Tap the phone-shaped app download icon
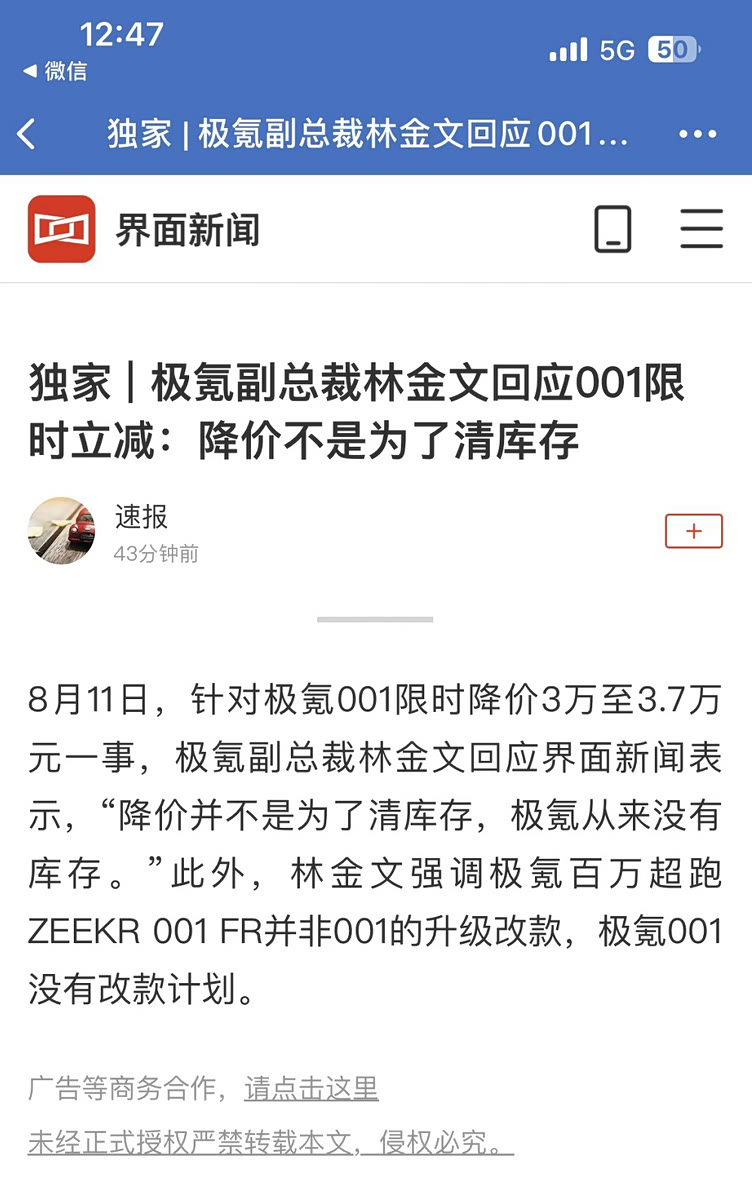The width and height of the screenshot is (752, 1194). pos(614,229)
